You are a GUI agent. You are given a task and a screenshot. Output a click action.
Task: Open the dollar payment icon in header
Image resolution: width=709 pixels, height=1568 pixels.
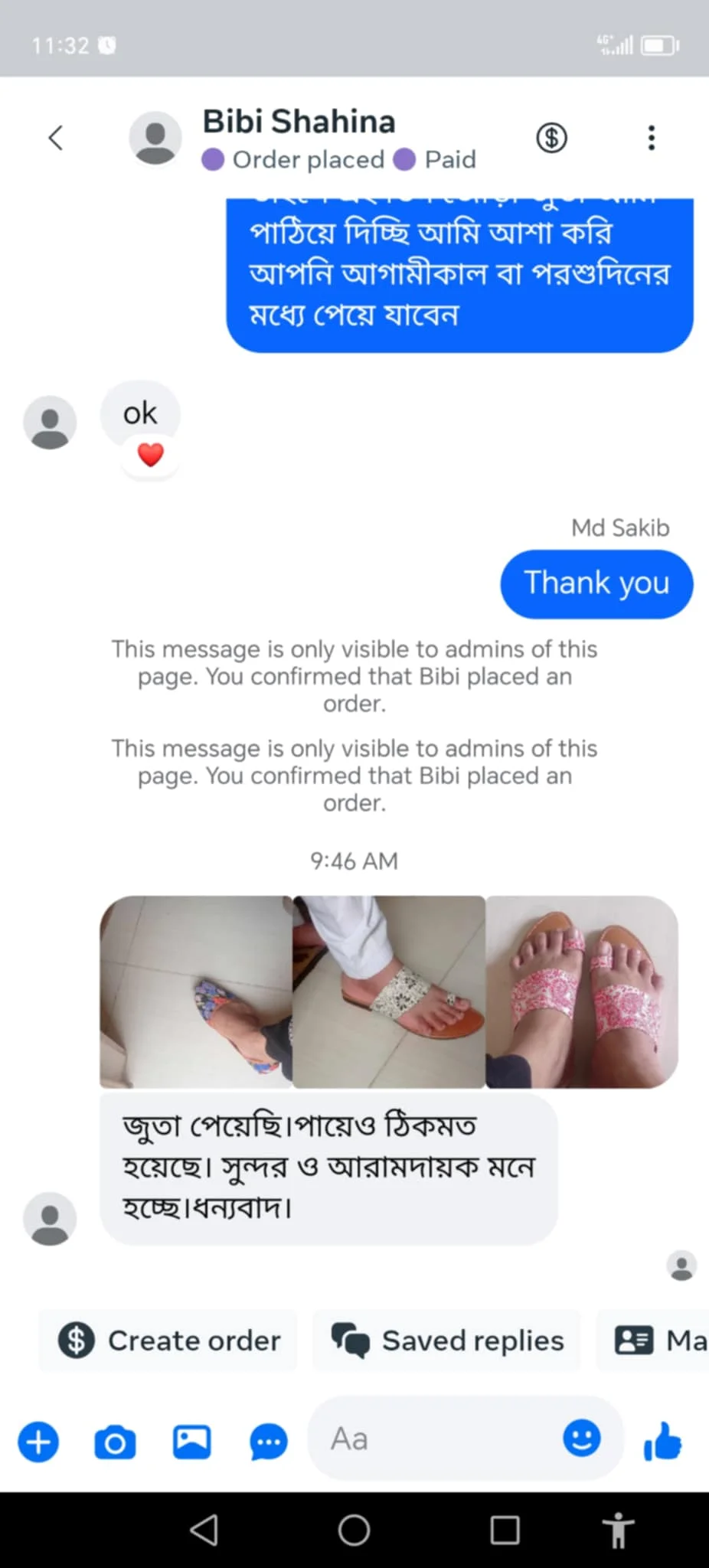pos(551,138)
